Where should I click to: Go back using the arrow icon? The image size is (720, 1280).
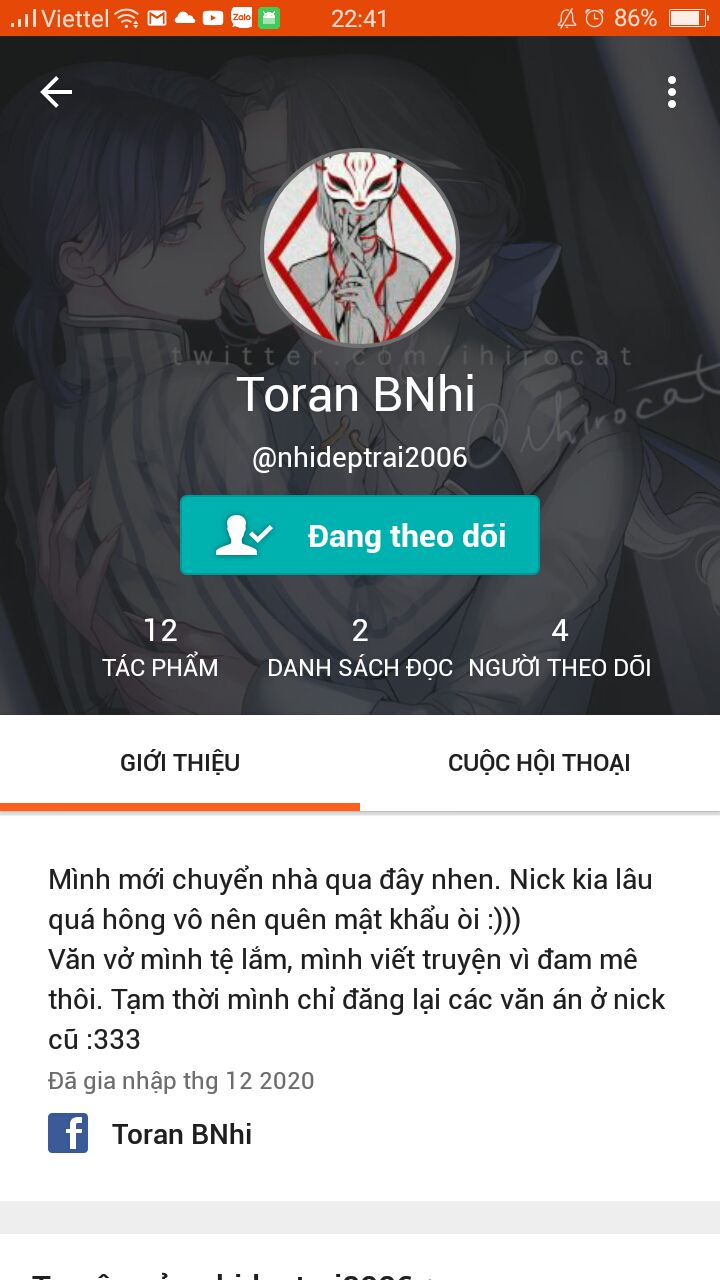[56, 92]
